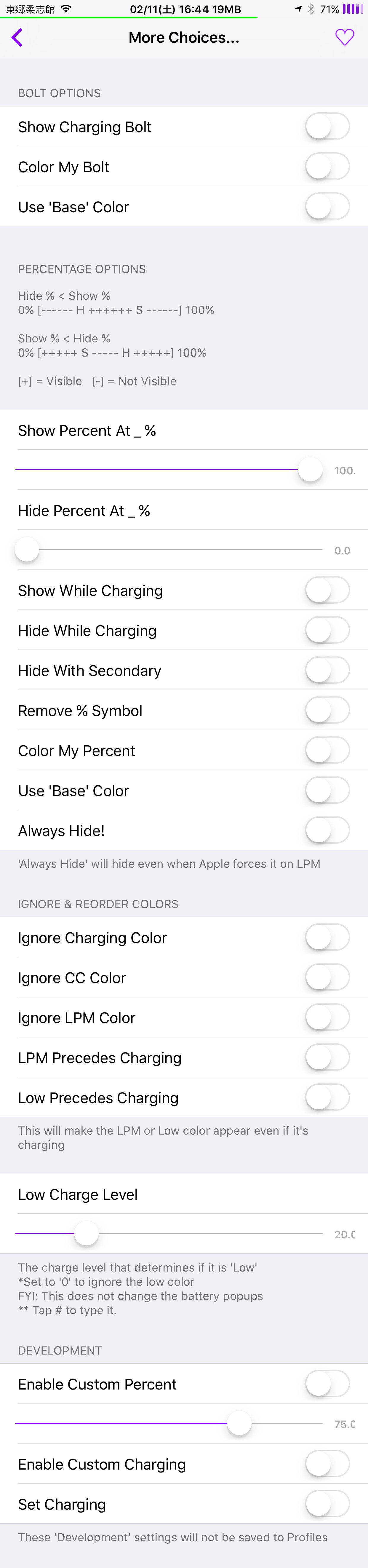368x1568 pixels.
Task: Switch on Ignore LPM Color
Action: coord(327,1018)
